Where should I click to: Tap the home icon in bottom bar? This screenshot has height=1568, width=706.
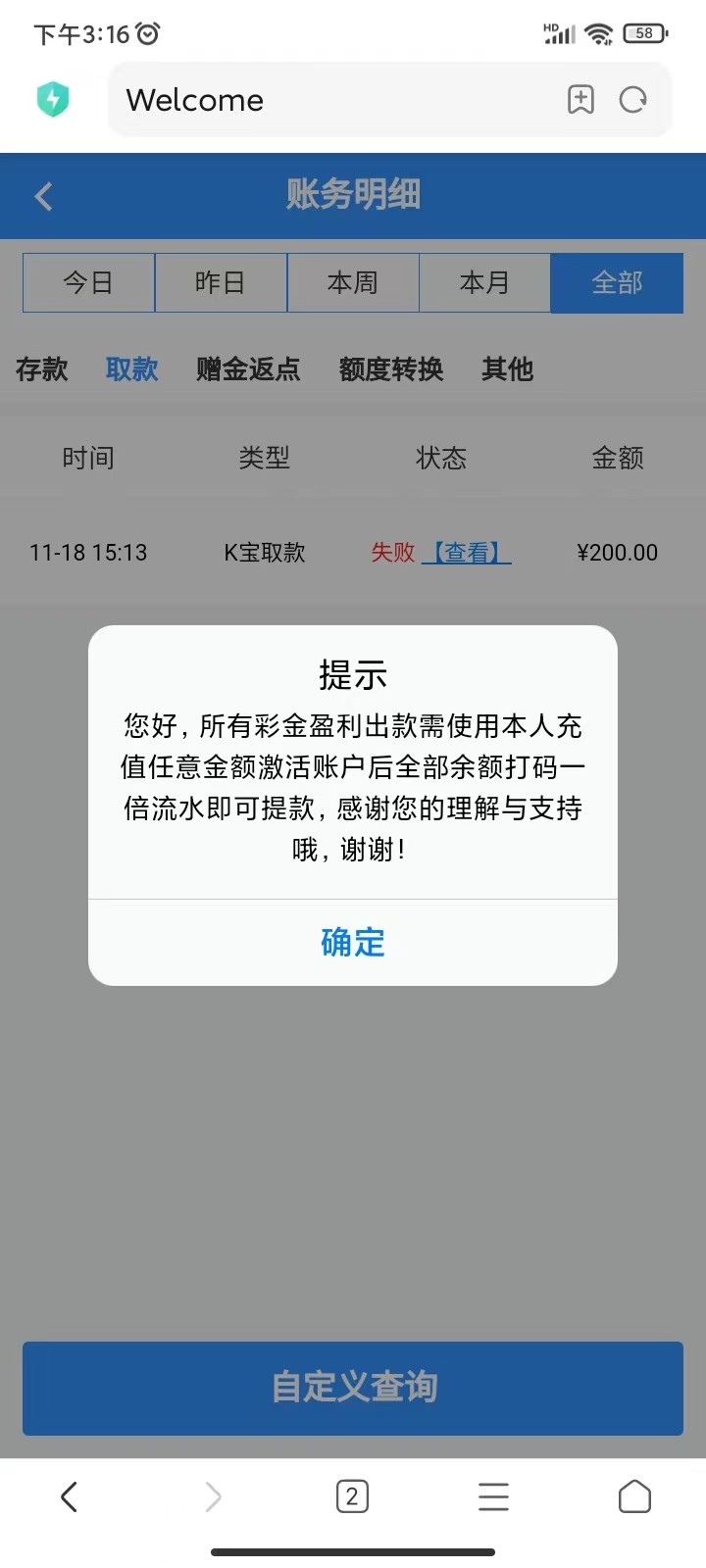coord(634,1496)
